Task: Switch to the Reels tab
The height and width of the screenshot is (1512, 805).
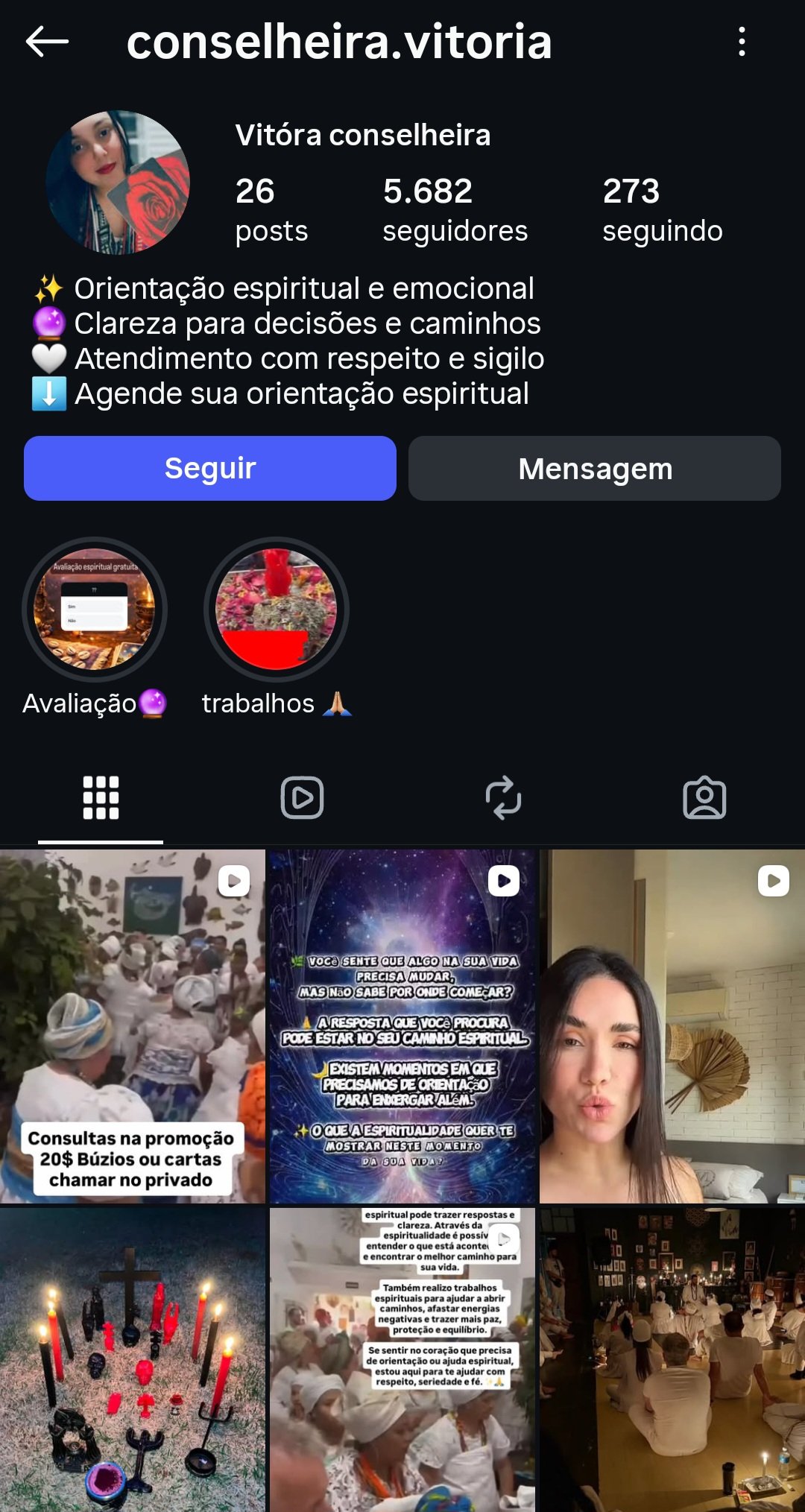Action: (x=302, y=798)
